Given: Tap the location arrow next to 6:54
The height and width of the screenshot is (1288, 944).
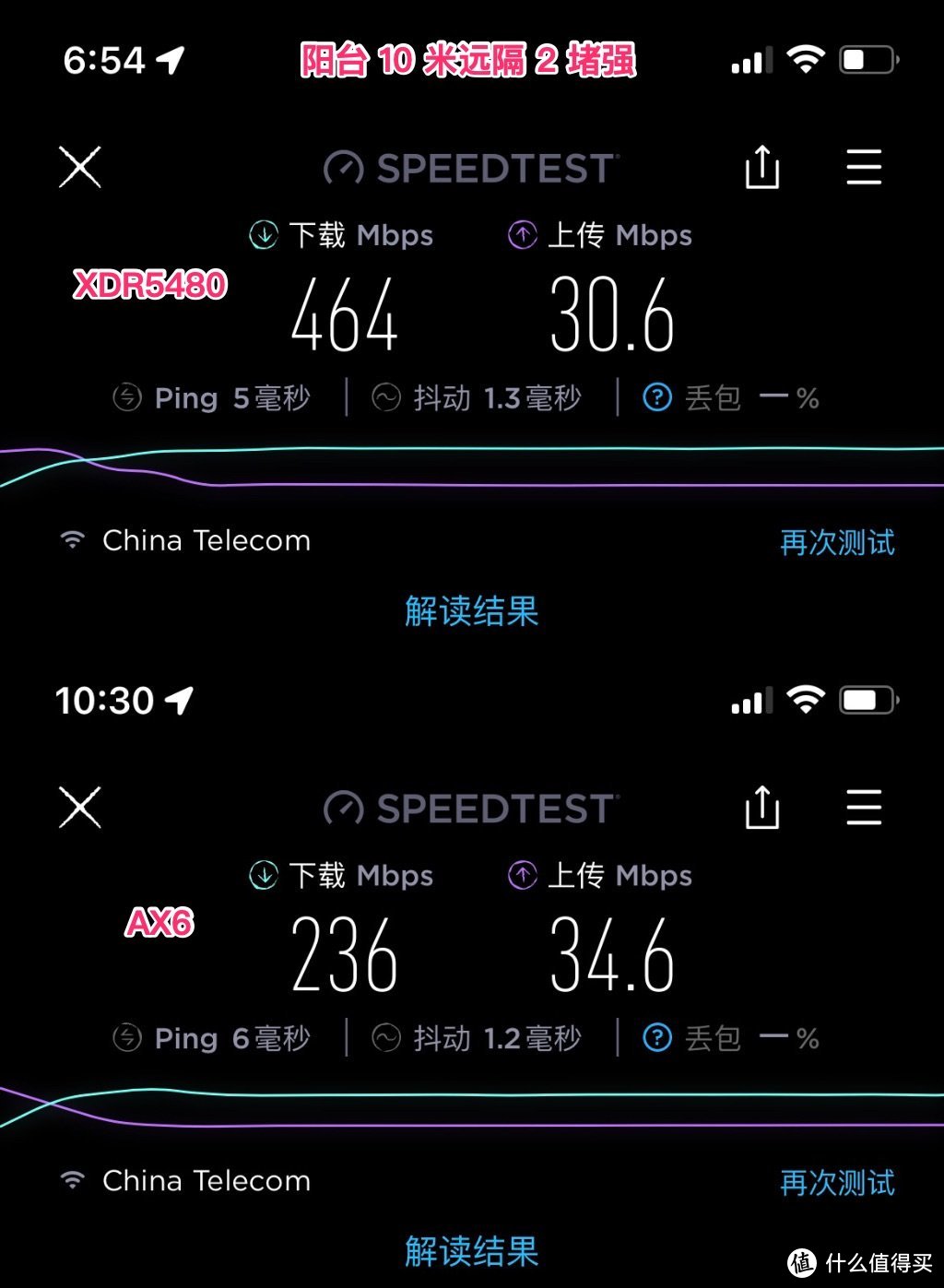Looking at the screenshot, I should point(171,58).
